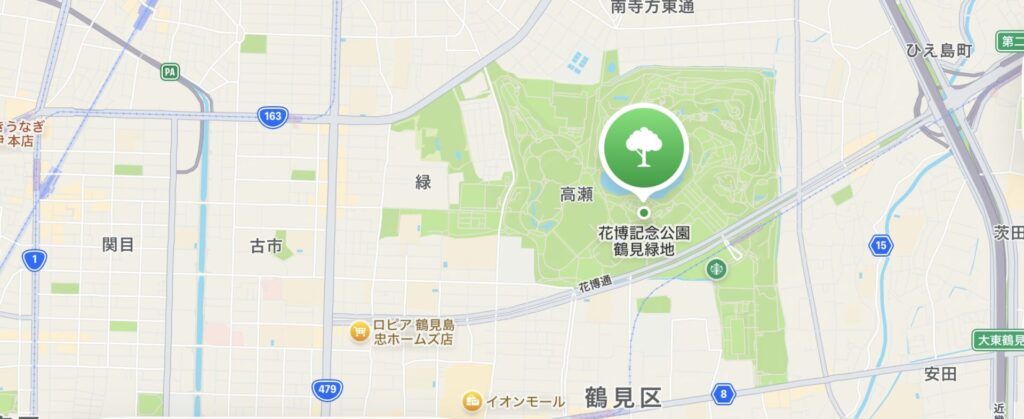This screenshot has height=419, width=1024.
Task: Open the ロピア 鶴見島忠ホームズ店 marker
Action: [x=357, y=330]
